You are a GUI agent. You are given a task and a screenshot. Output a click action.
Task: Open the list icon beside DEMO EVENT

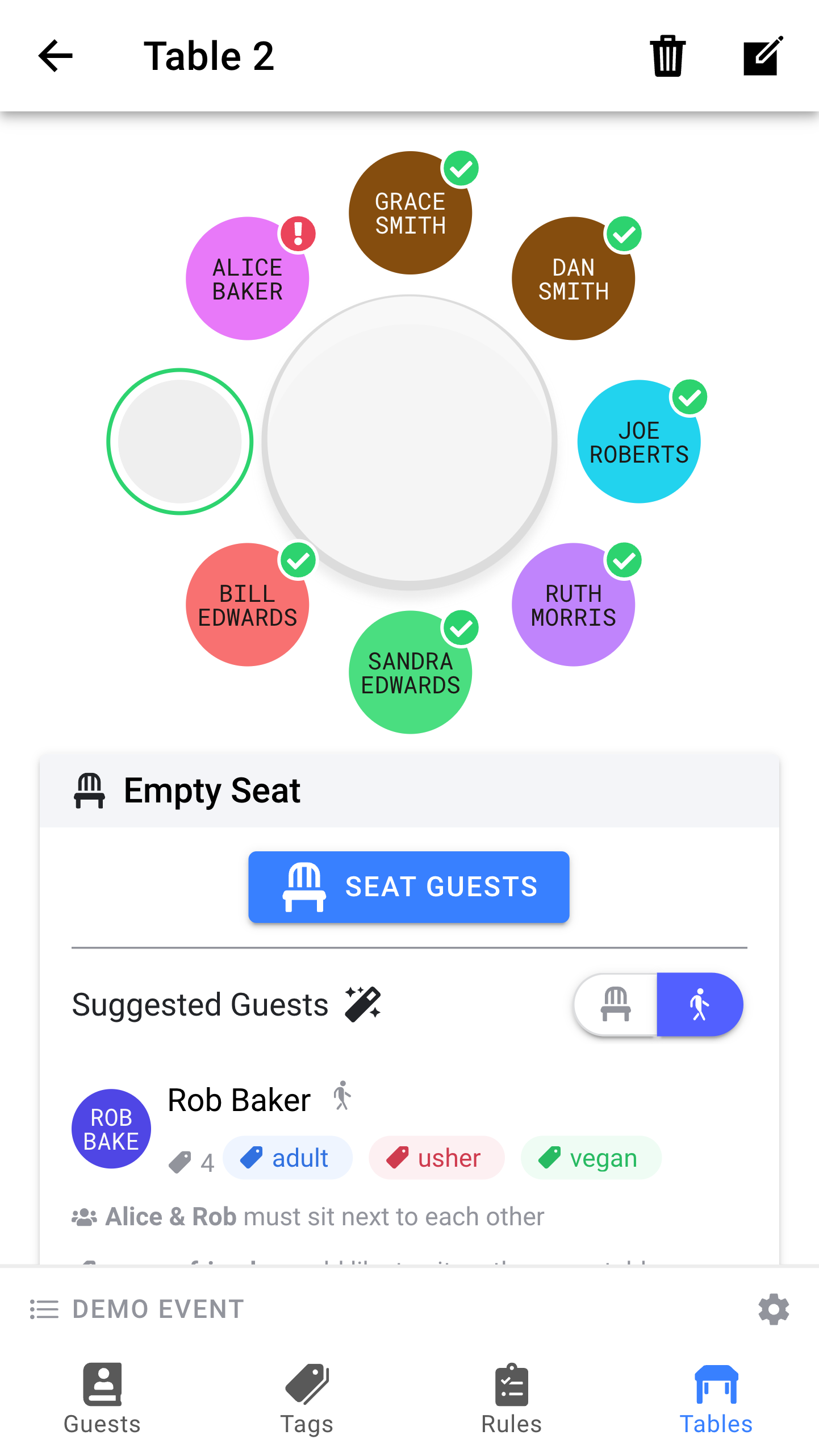coord(43,1309)
